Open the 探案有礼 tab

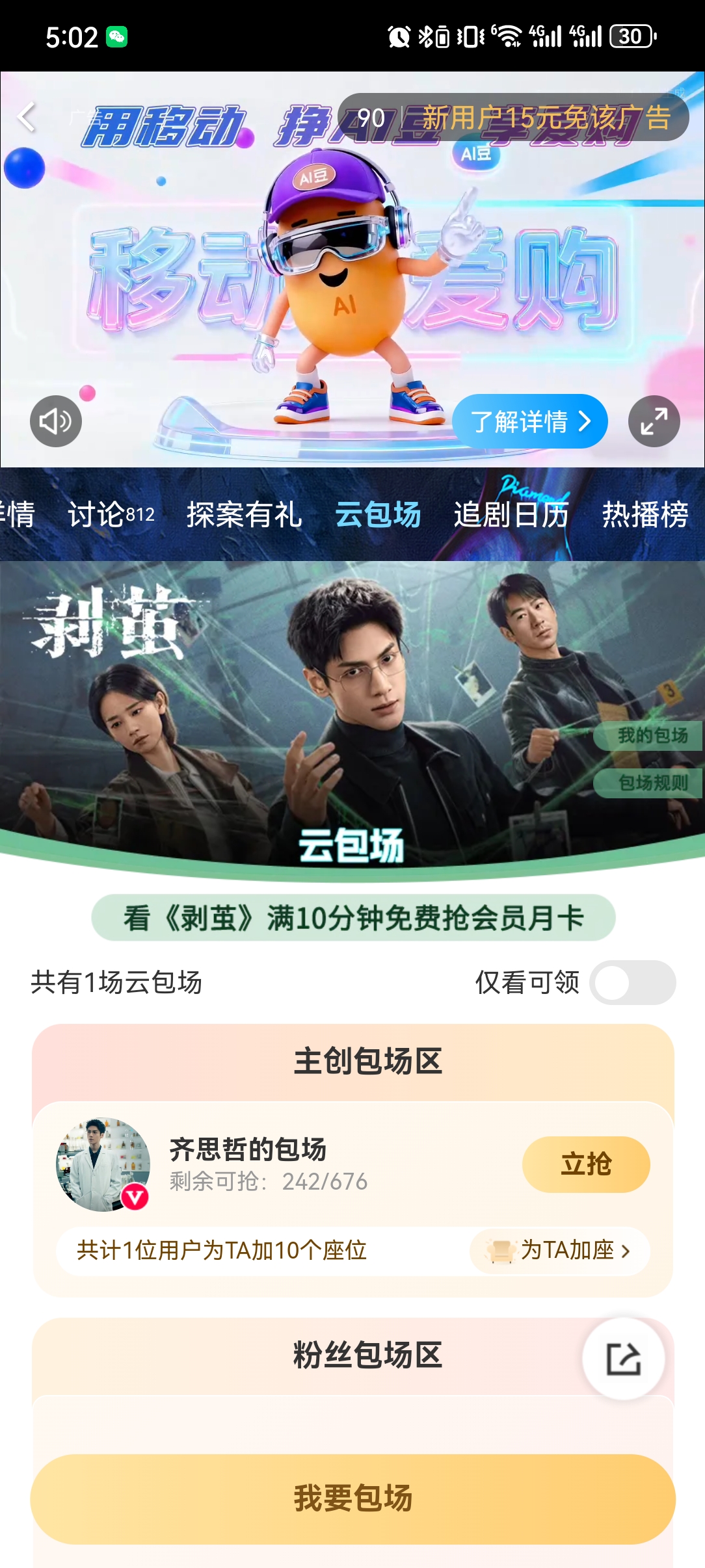point(244,514)
